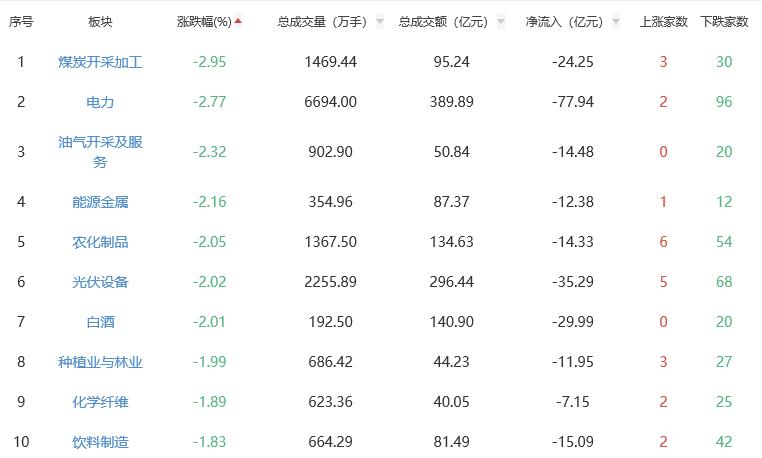Viewport: 762px width, 458px height.
Task: Open the 饮料制造 sector
Action: coord(100,442)
